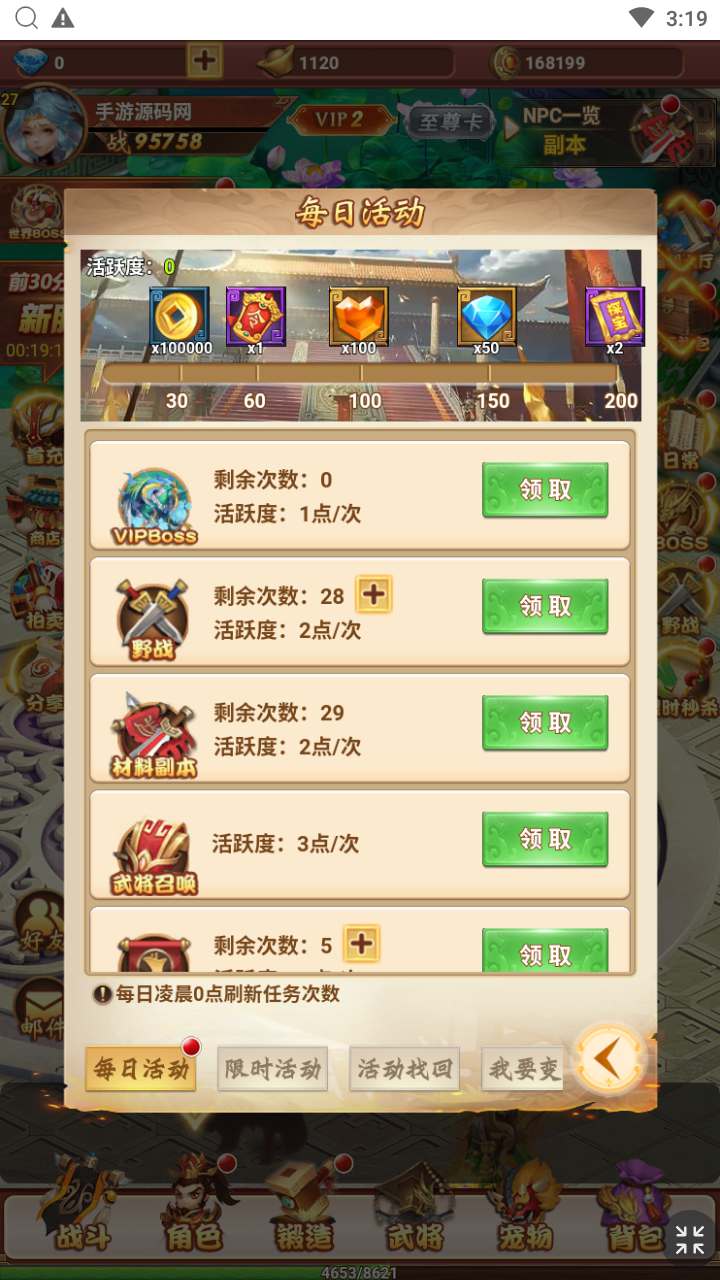This screenshot has height=1280, width=720.
Task: Open the 我要变 tab
Action: tap(523, 1069)
